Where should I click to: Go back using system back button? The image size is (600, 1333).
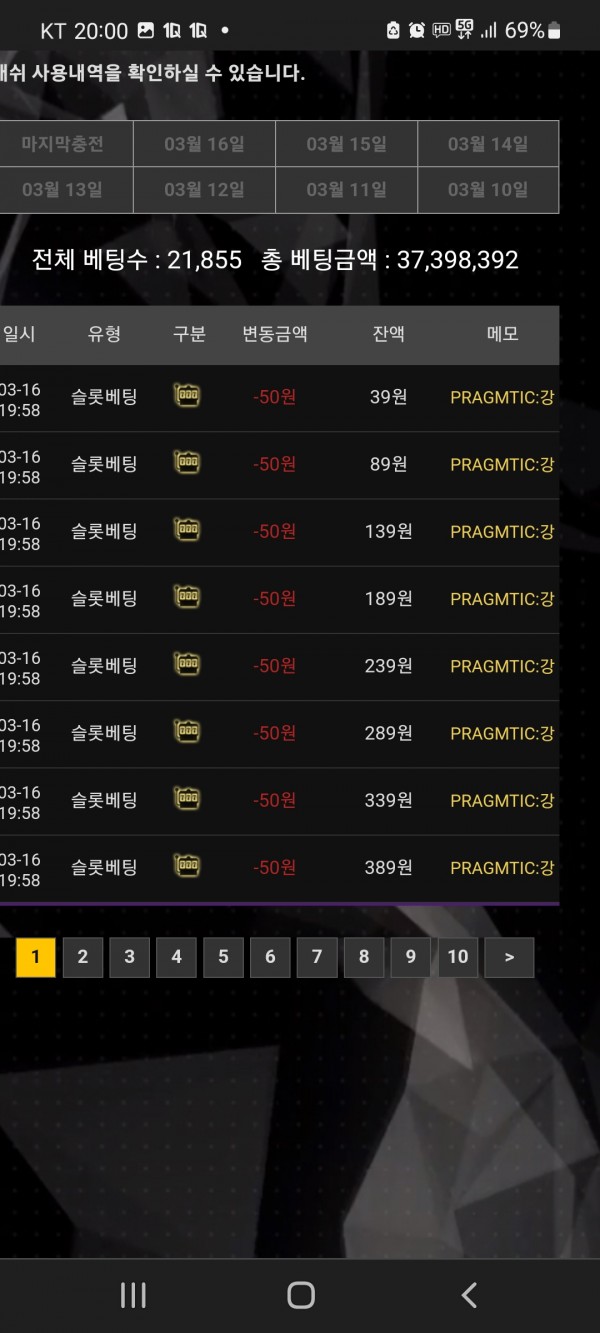click(468, 1295)
